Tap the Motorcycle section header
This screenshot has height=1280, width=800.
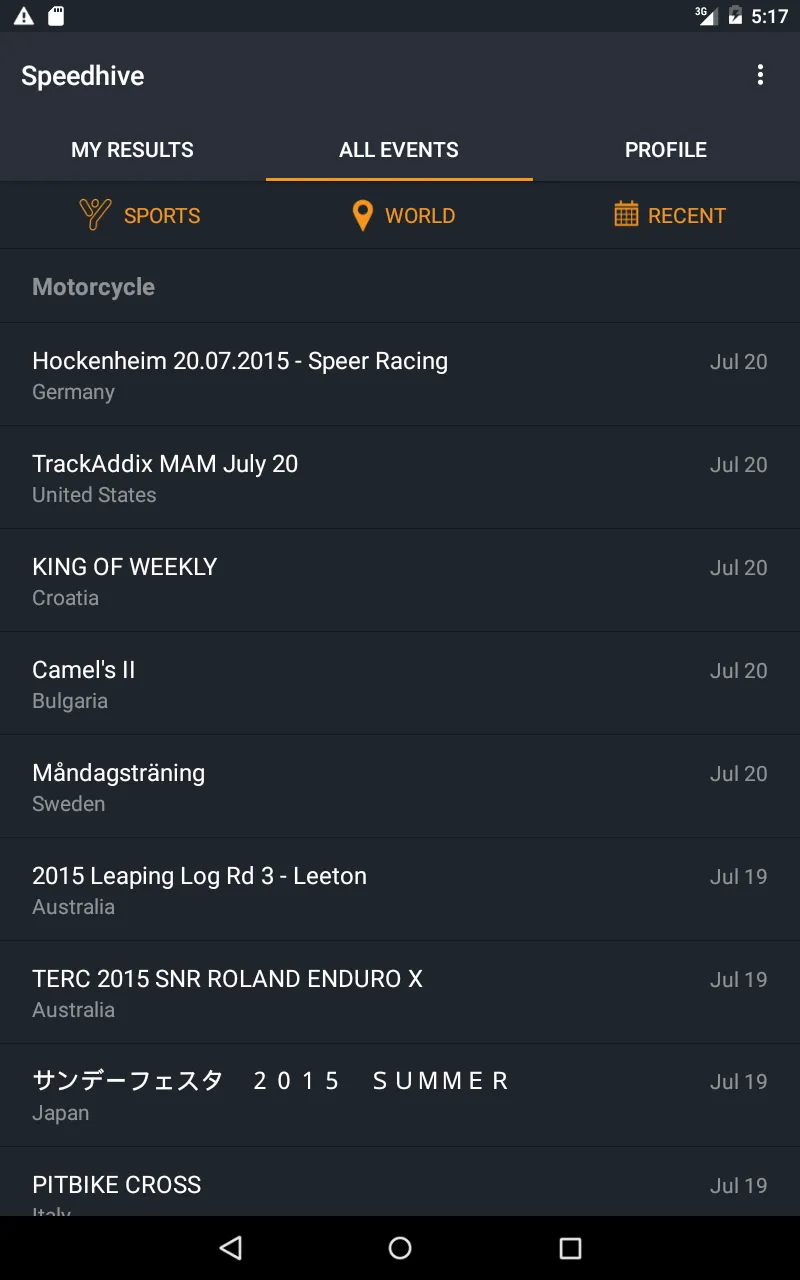point(93,287)
